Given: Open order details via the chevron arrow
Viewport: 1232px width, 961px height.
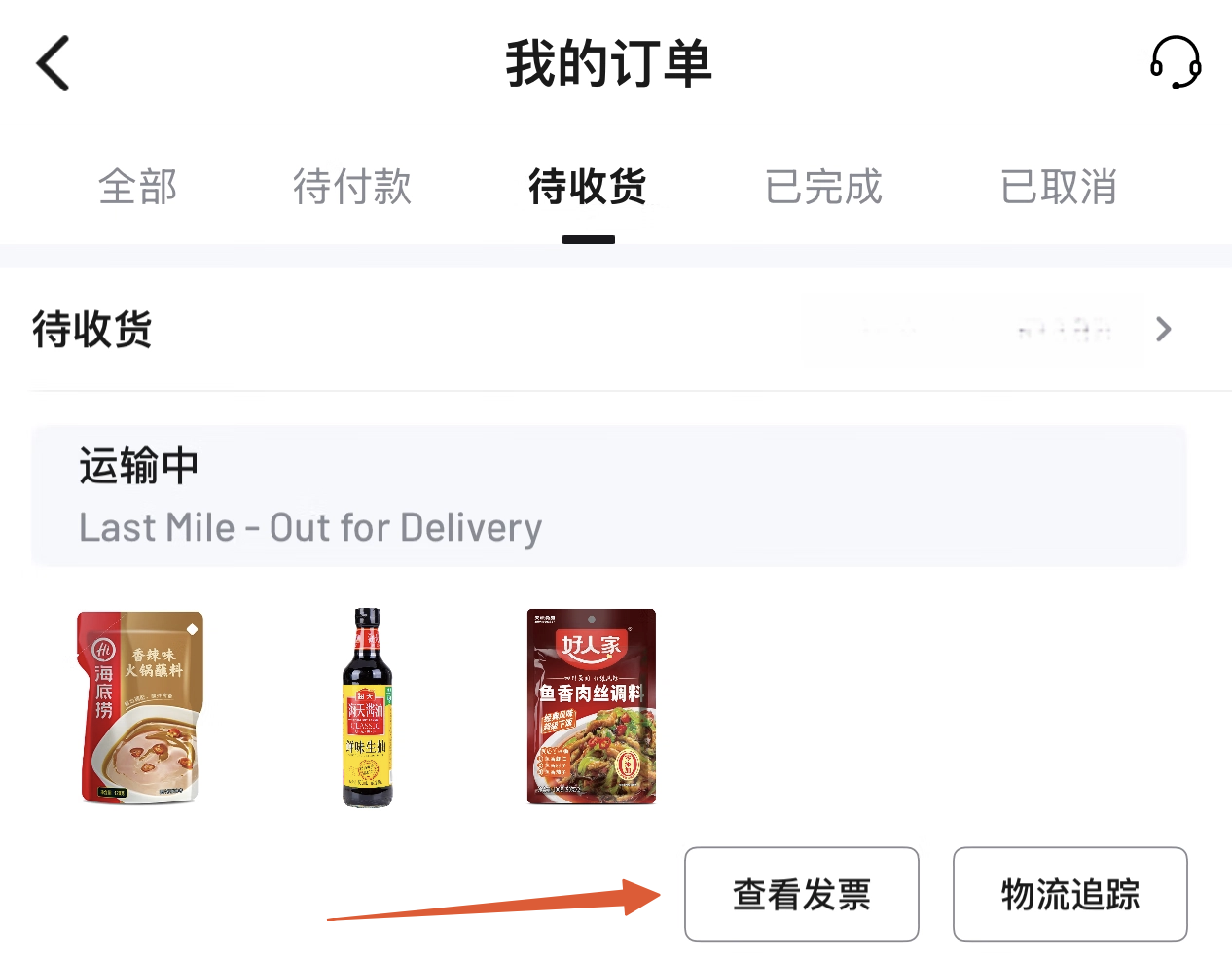Looking at the screenshot, I should pos(1163,330).
